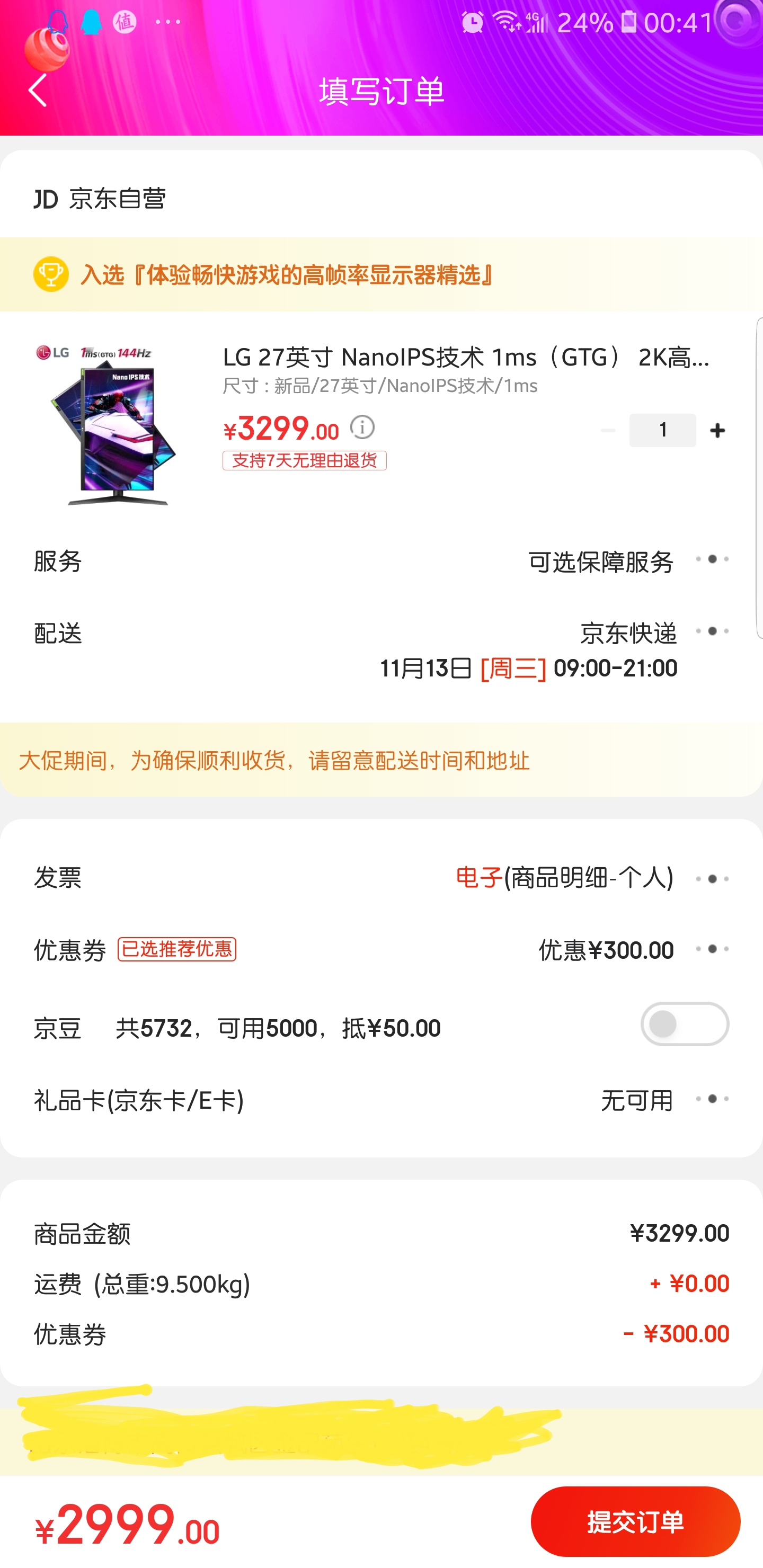Open 服务 optional protection services
Screen dimensions: 763x1568
coord(381,560)
